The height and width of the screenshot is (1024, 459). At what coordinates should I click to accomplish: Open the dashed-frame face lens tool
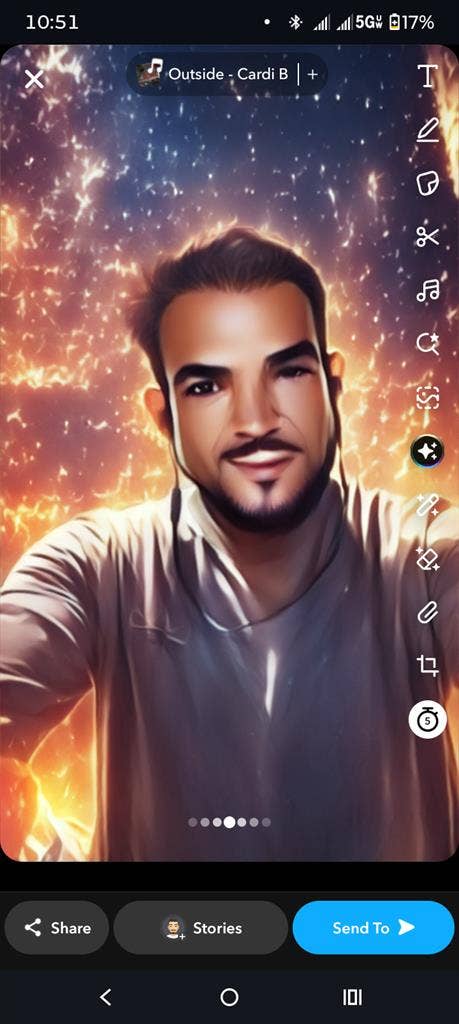click(428, 397)
